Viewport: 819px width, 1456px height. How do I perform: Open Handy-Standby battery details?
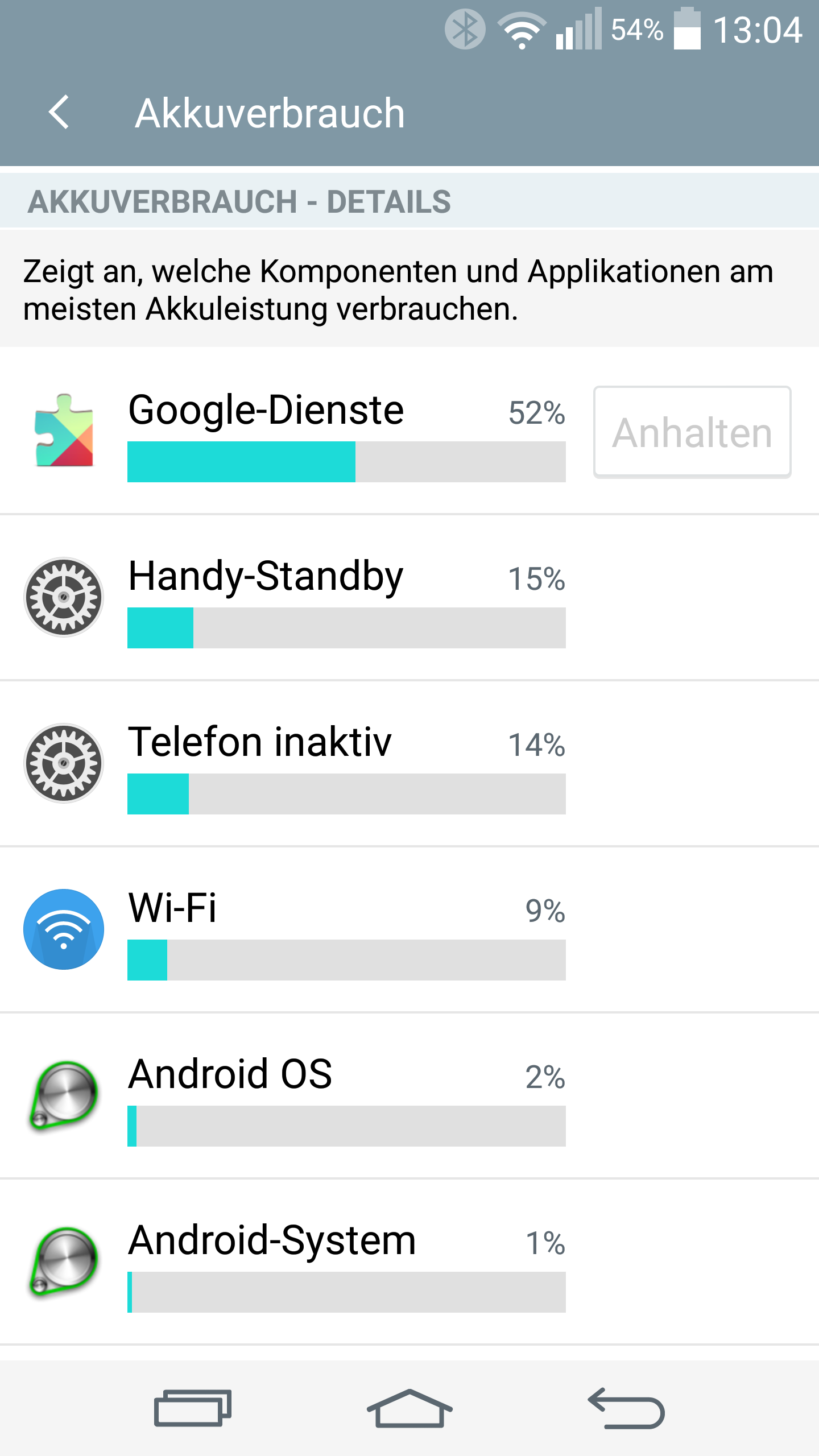409,597
